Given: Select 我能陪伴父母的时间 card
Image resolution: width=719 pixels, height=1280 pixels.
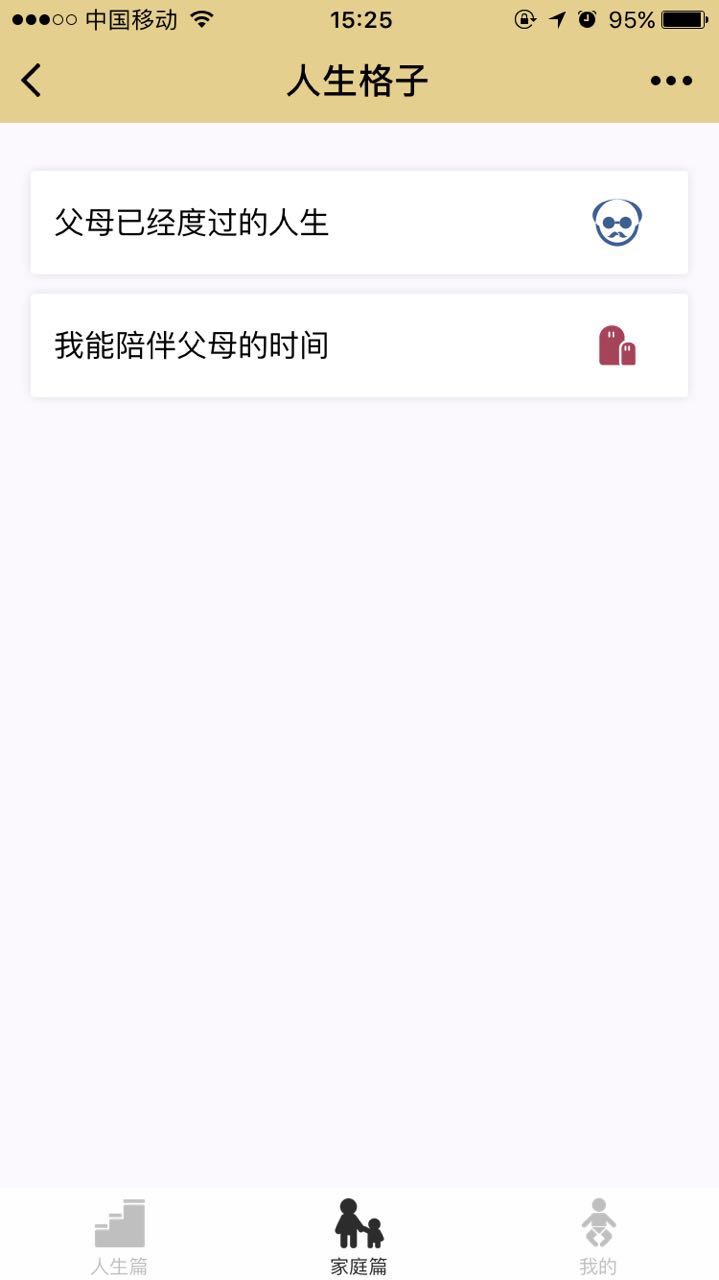Looking at the screenshot, I should [359, 346].
